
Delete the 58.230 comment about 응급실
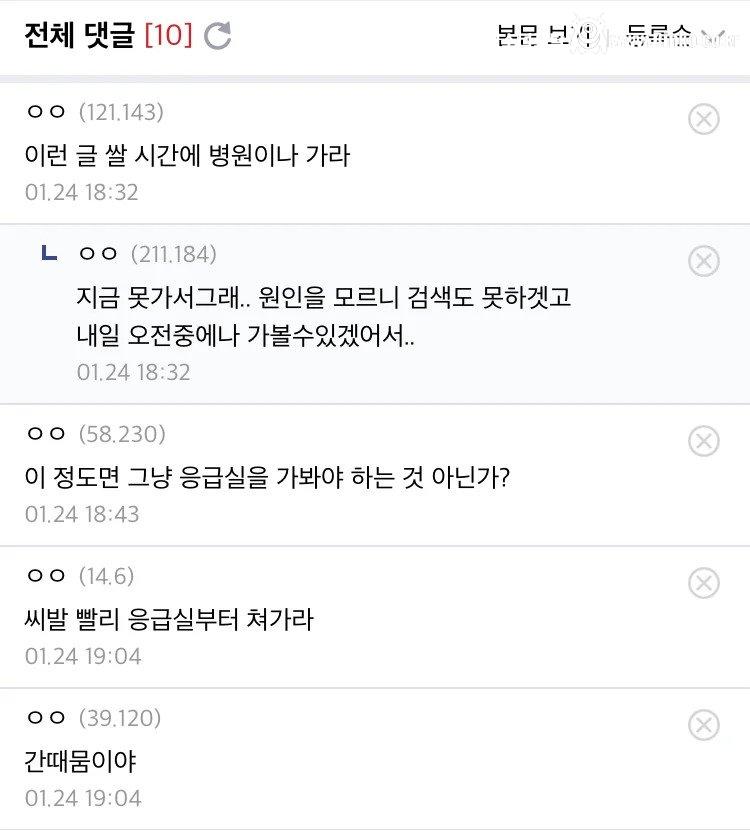pyautogui.click(x=704, y=441)
